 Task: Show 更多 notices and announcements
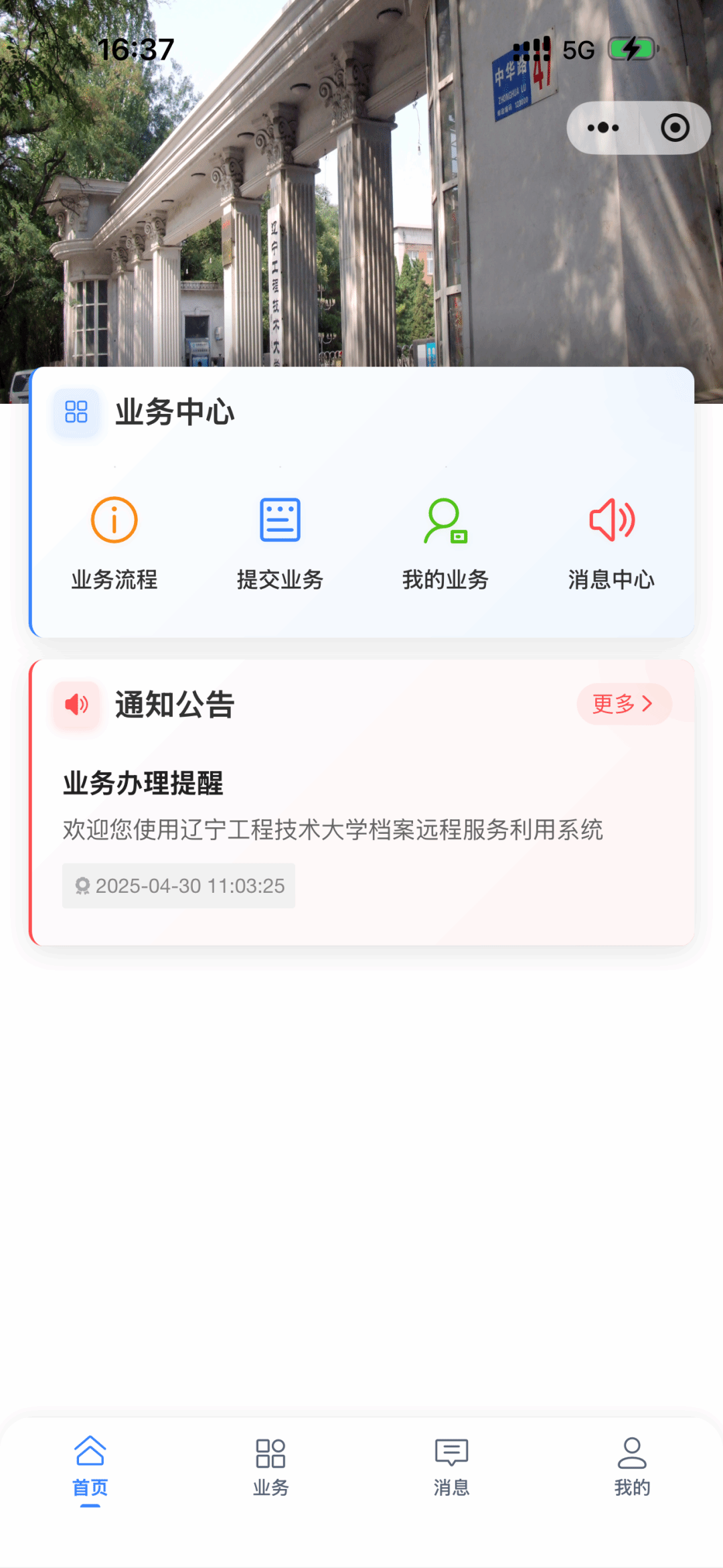pos(623,704)
